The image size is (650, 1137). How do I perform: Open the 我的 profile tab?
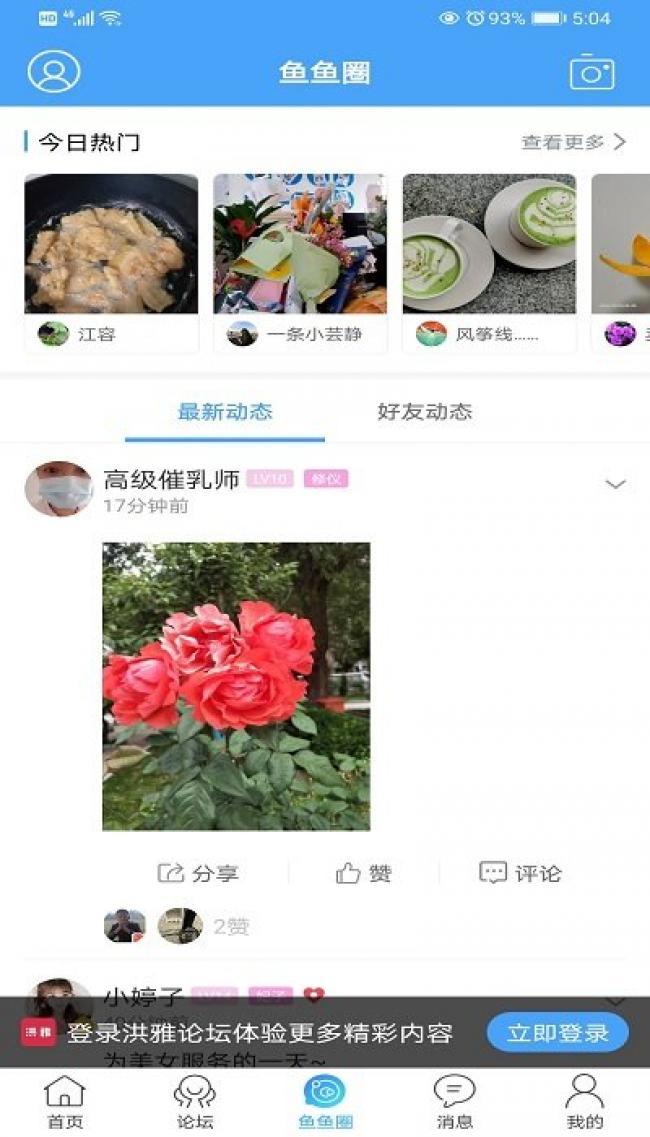point(585,1102)
